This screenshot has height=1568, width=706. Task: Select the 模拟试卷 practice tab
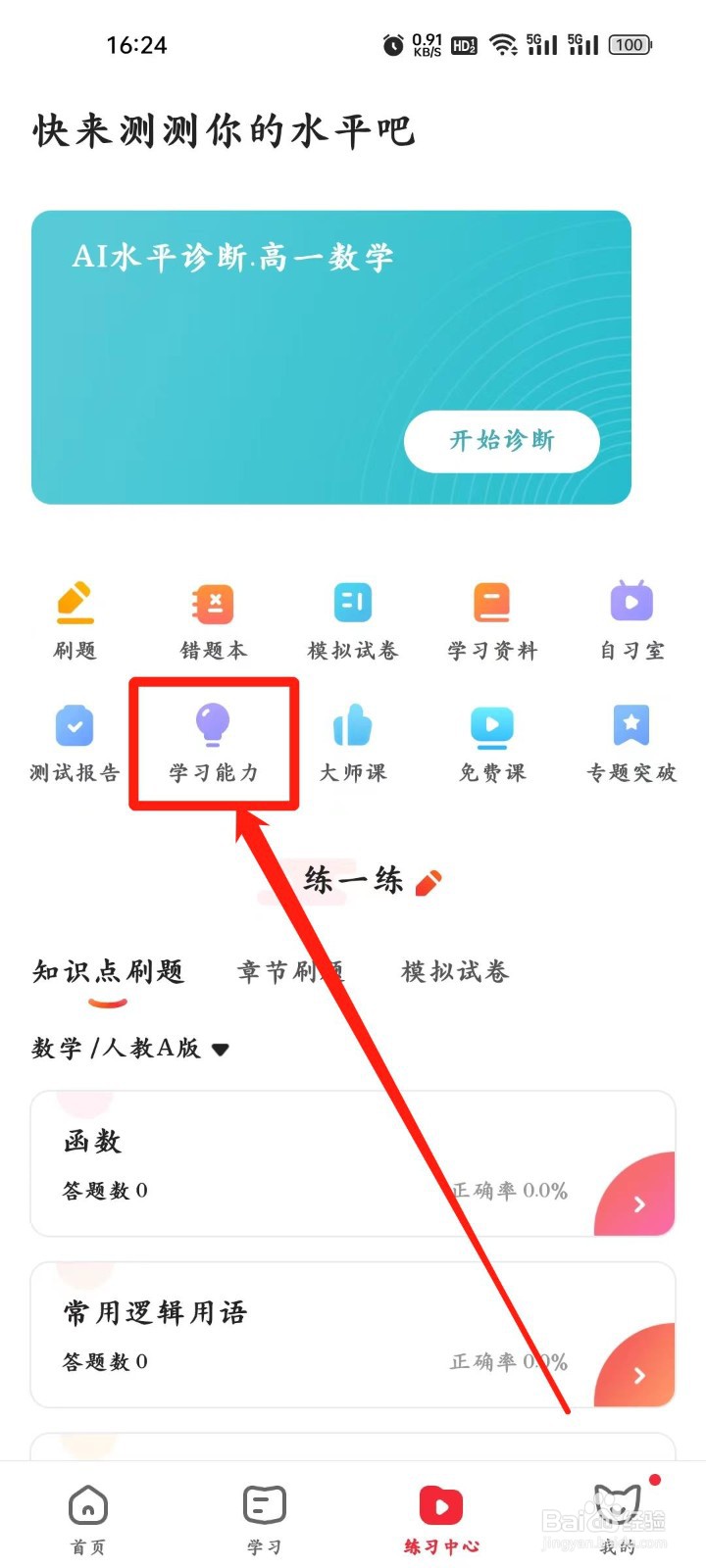(x=453, y=971)
